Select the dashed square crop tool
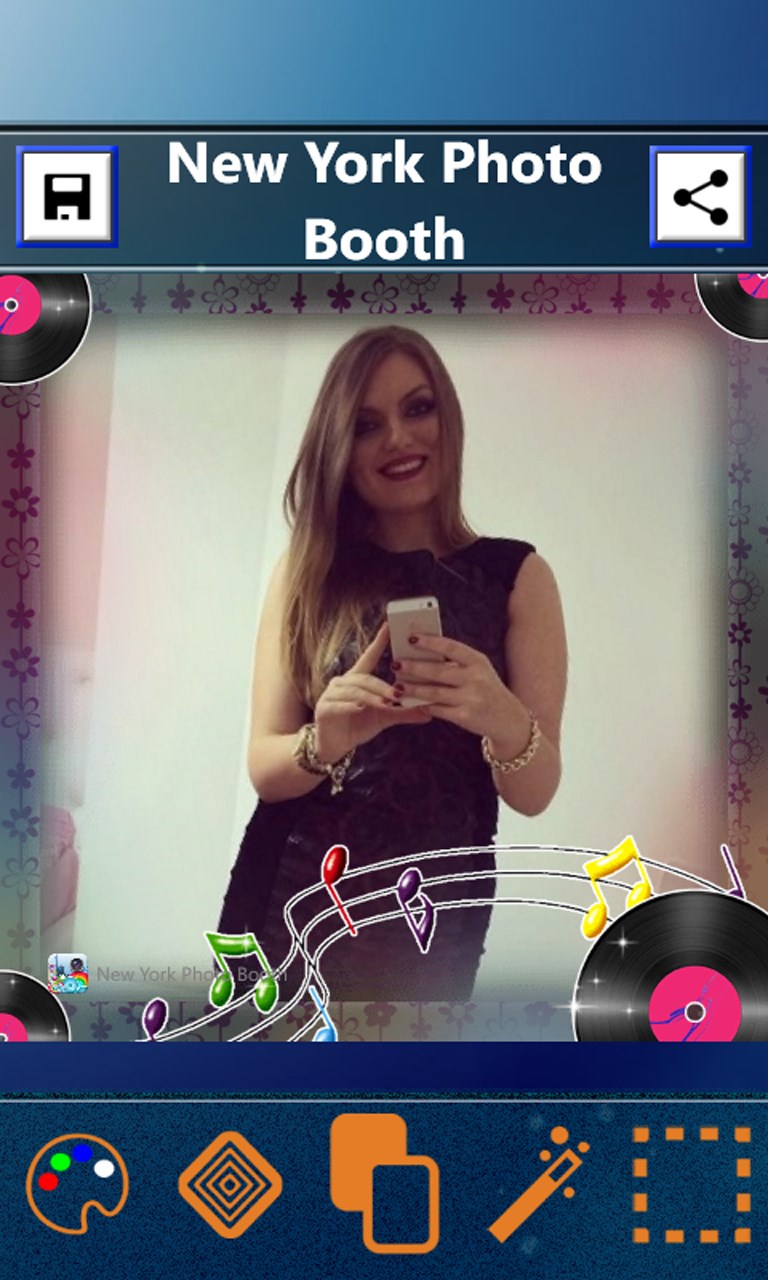This screenshot has width=768, height=1280. tap(692, 1184)
